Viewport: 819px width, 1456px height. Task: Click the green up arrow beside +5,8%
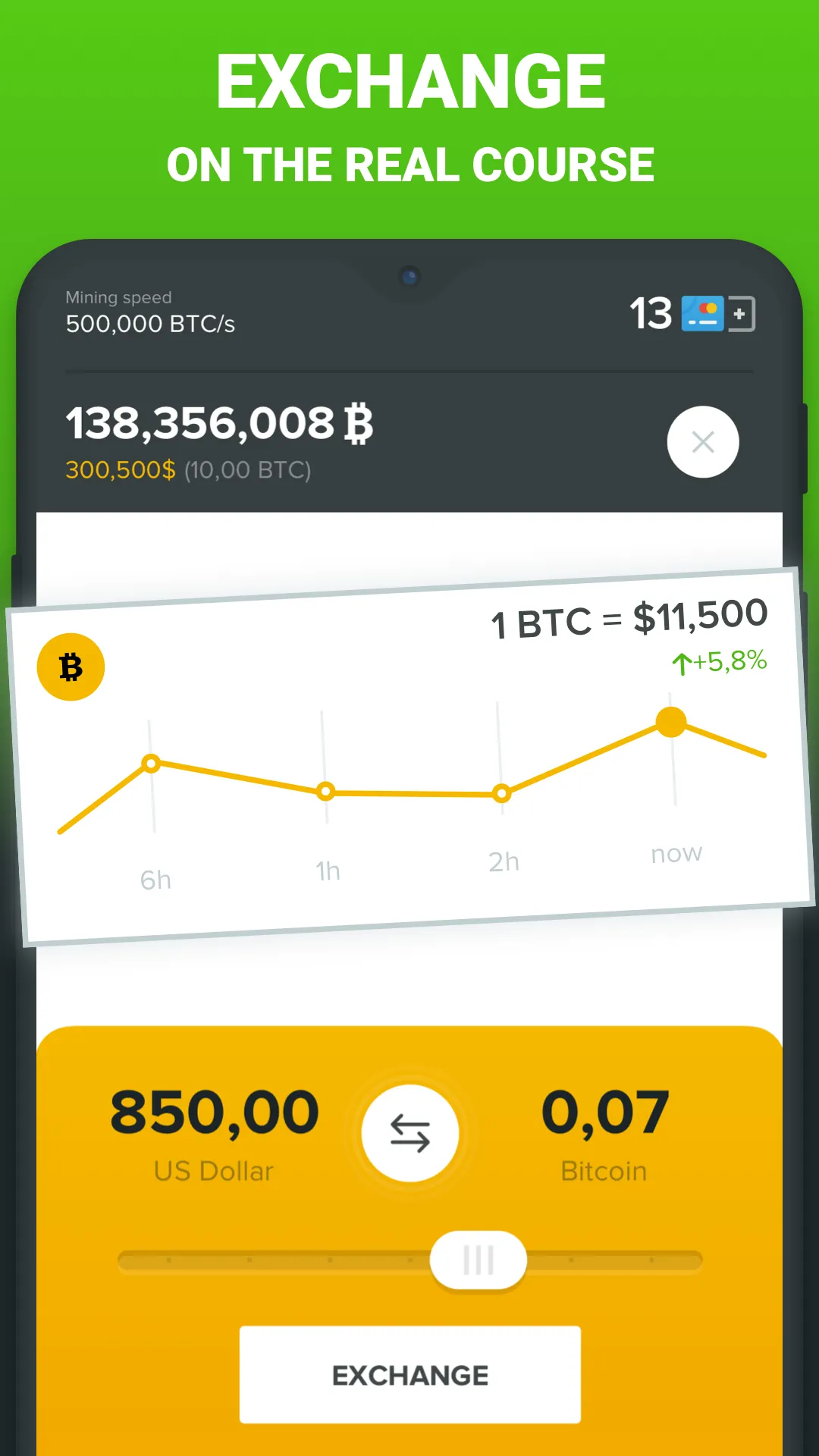(x=682, y=661)
